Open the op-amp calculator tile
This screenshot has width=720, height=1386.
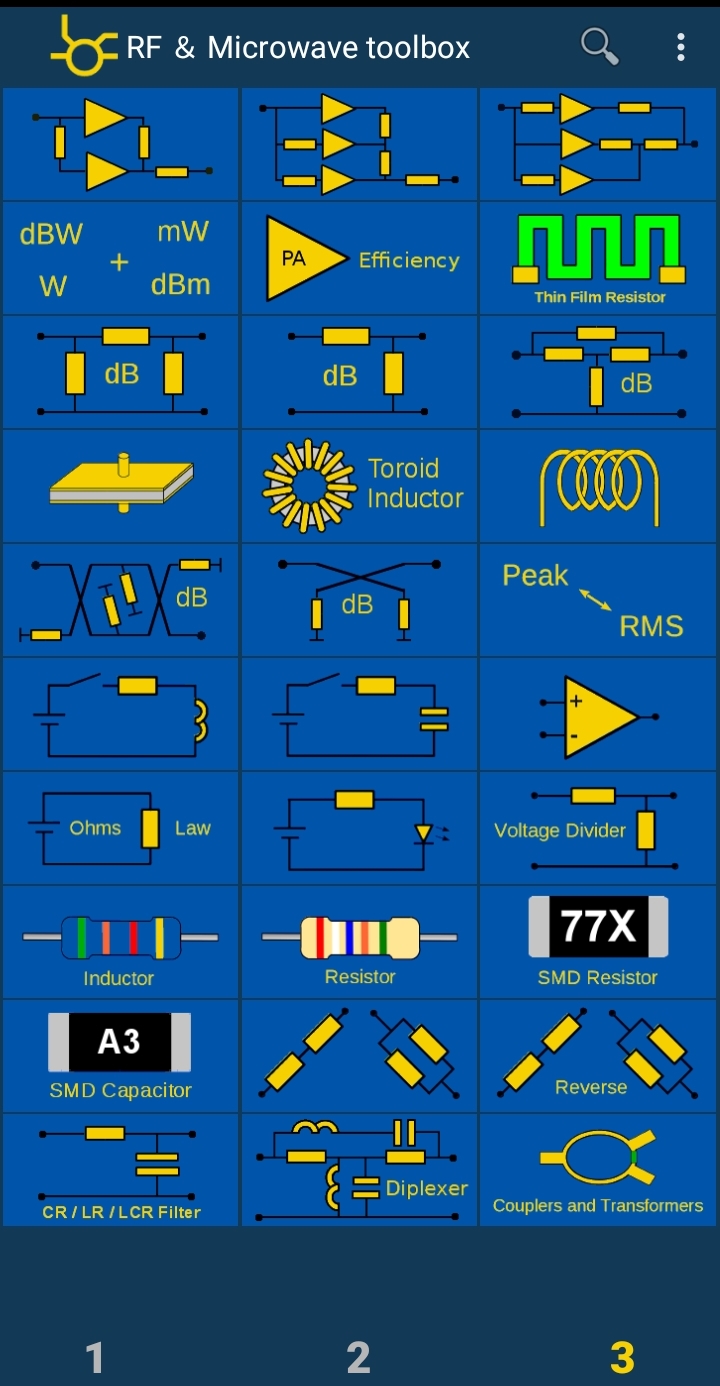click(598, 714)
